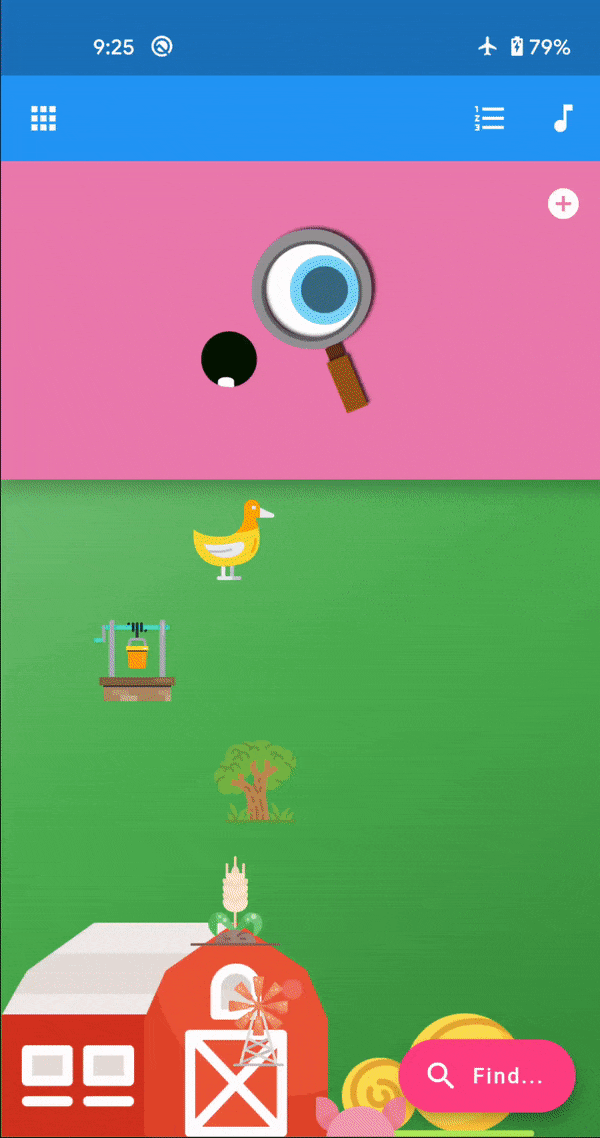
Task: Tap the plus icon on the pink panel
Action: pos(563,204)
